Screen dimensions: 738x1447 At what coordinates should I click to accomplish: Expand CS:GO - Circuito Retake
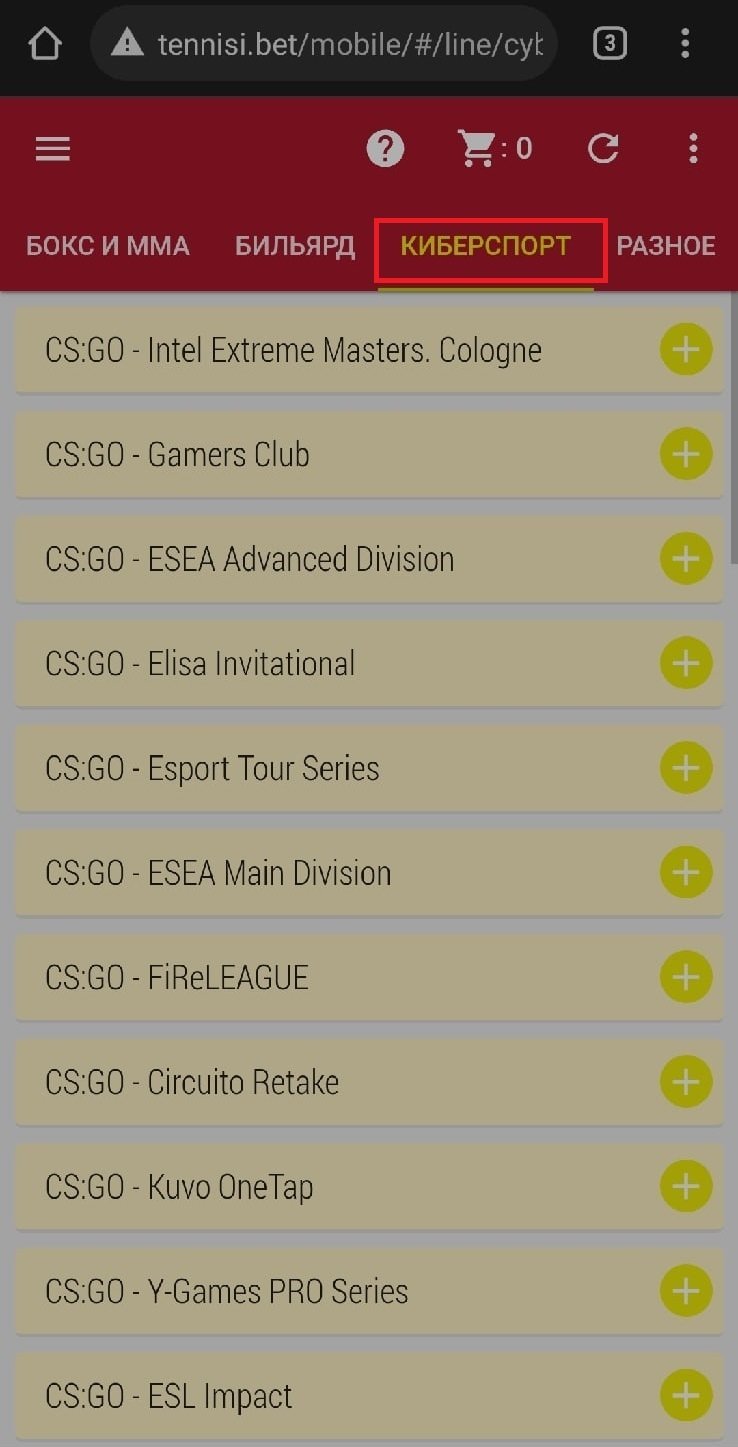coord(685,1082)
